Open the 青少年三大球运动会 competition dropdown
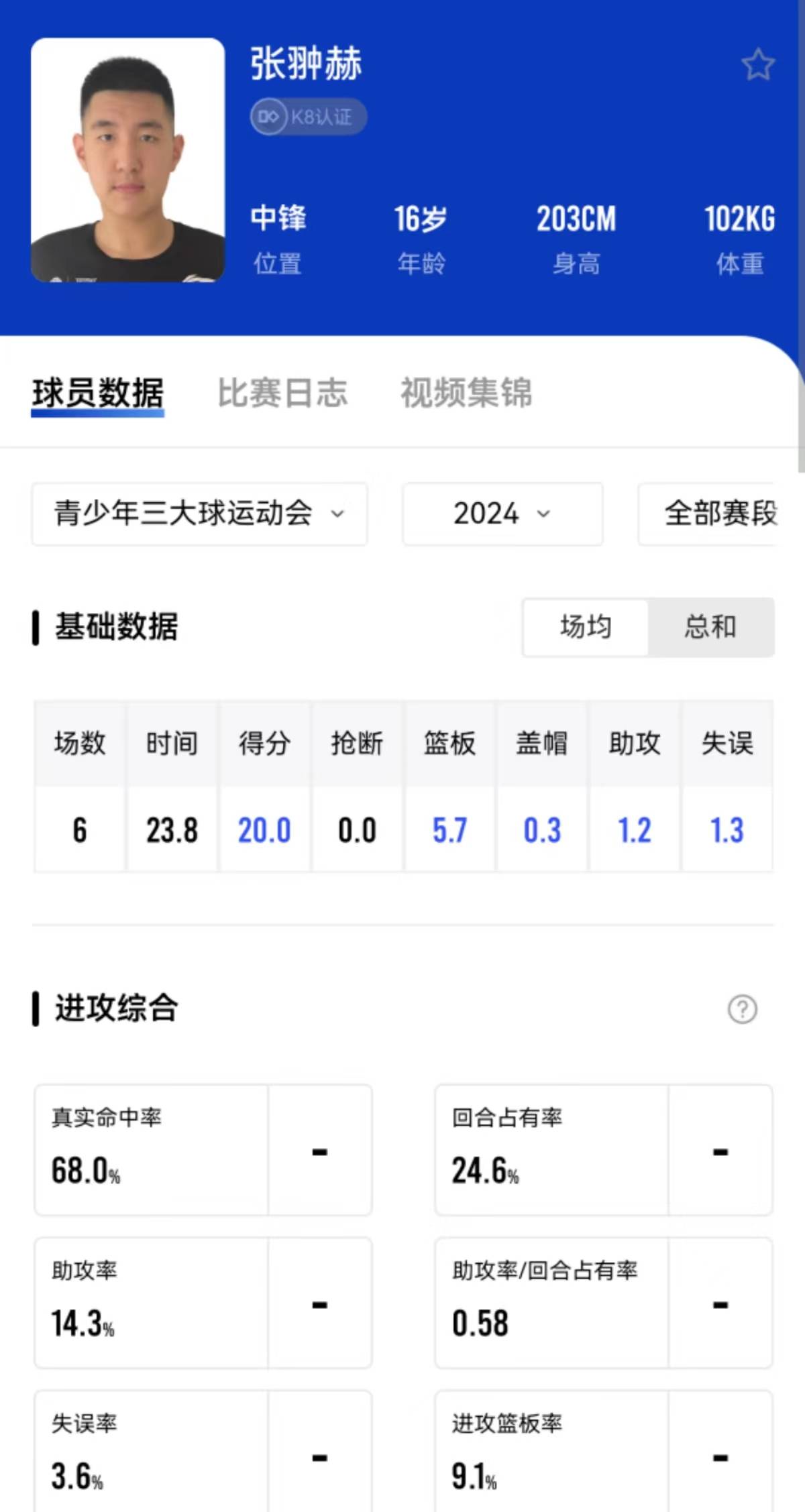Screen dimensions: 805x1512 click(200, 514)
